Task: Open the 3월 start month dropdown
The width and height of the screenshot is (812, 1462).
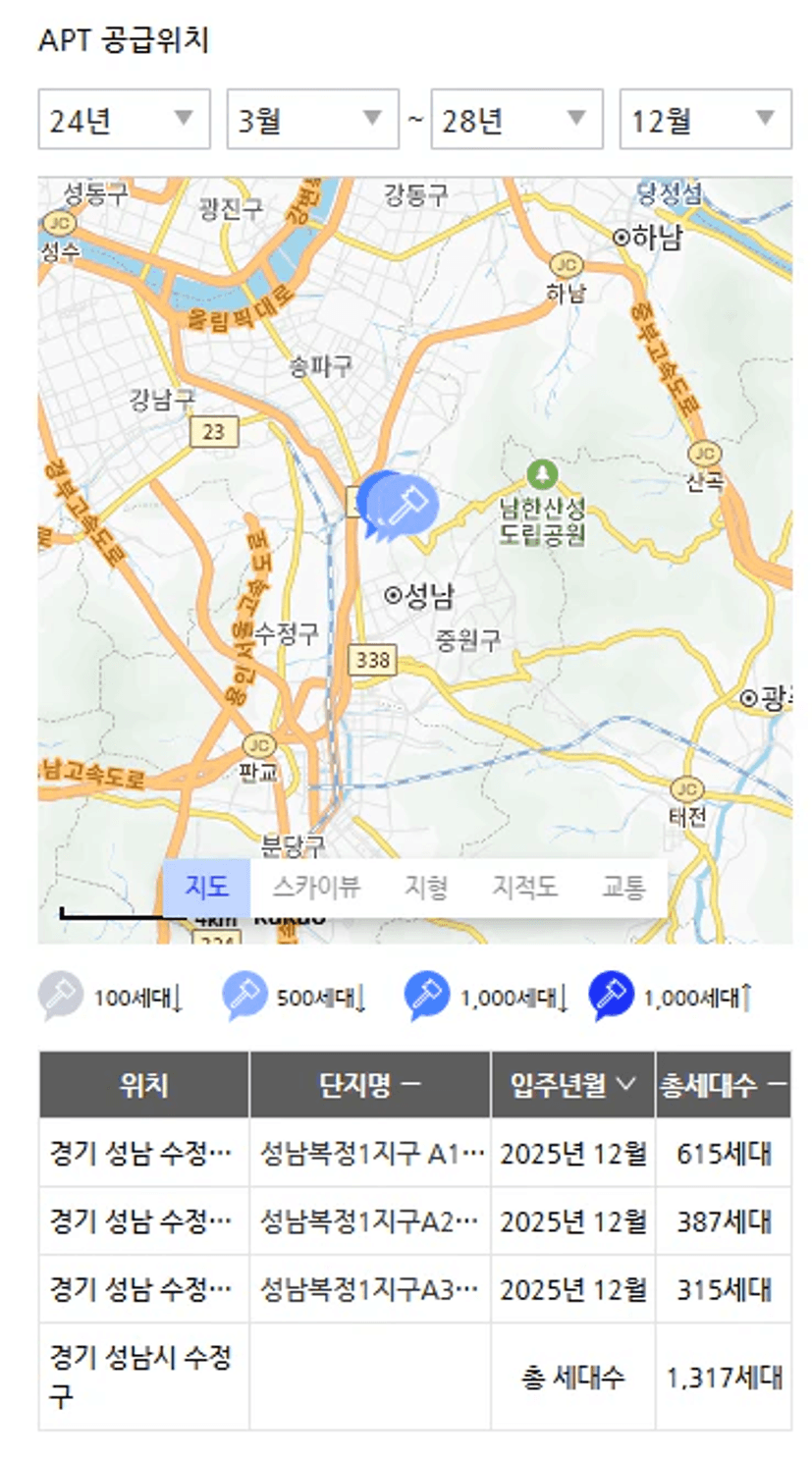Action: (x=312, y=120)
